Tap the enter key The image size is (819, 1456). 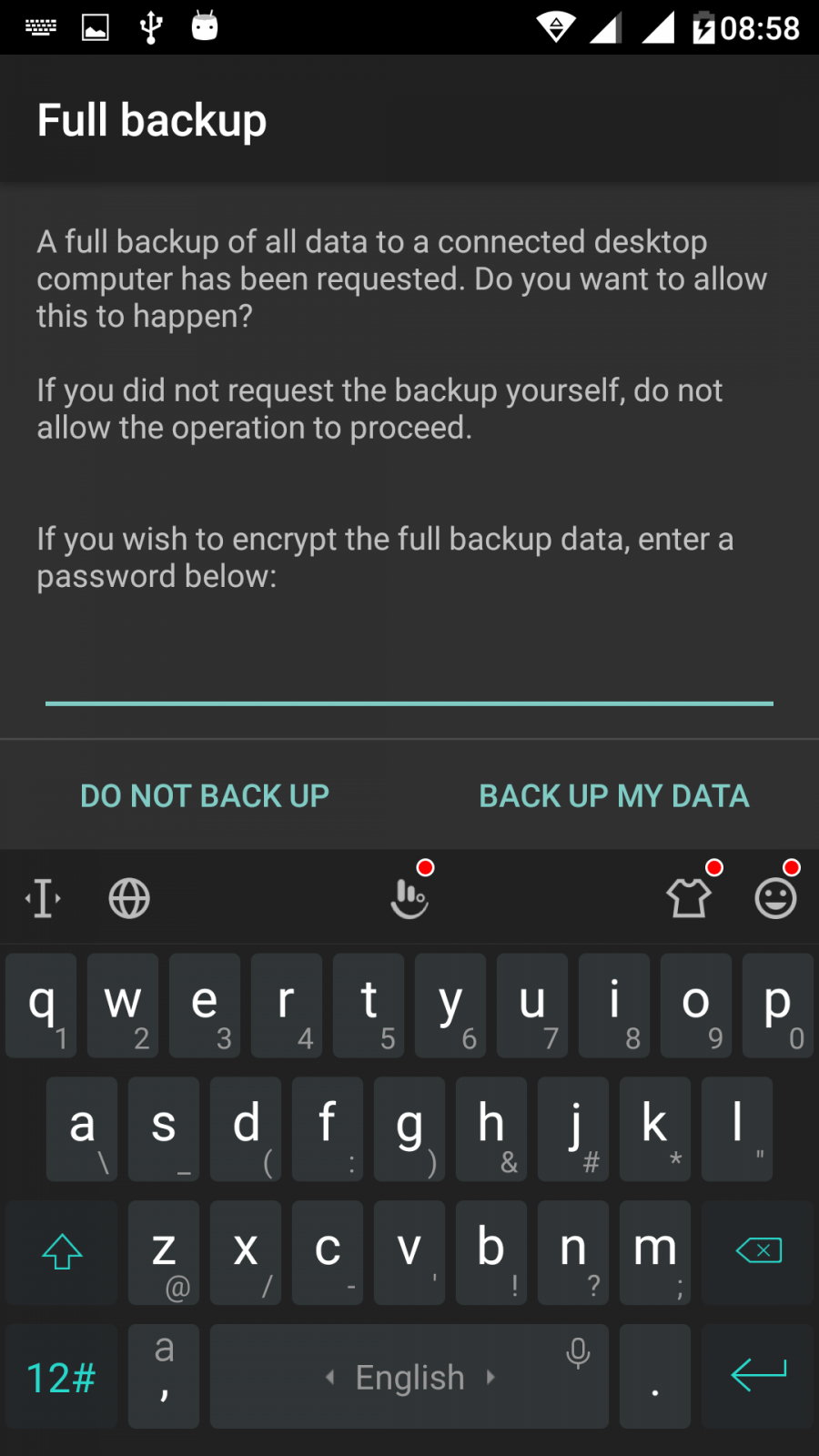pyautogui.click(x=758, y=1375)
